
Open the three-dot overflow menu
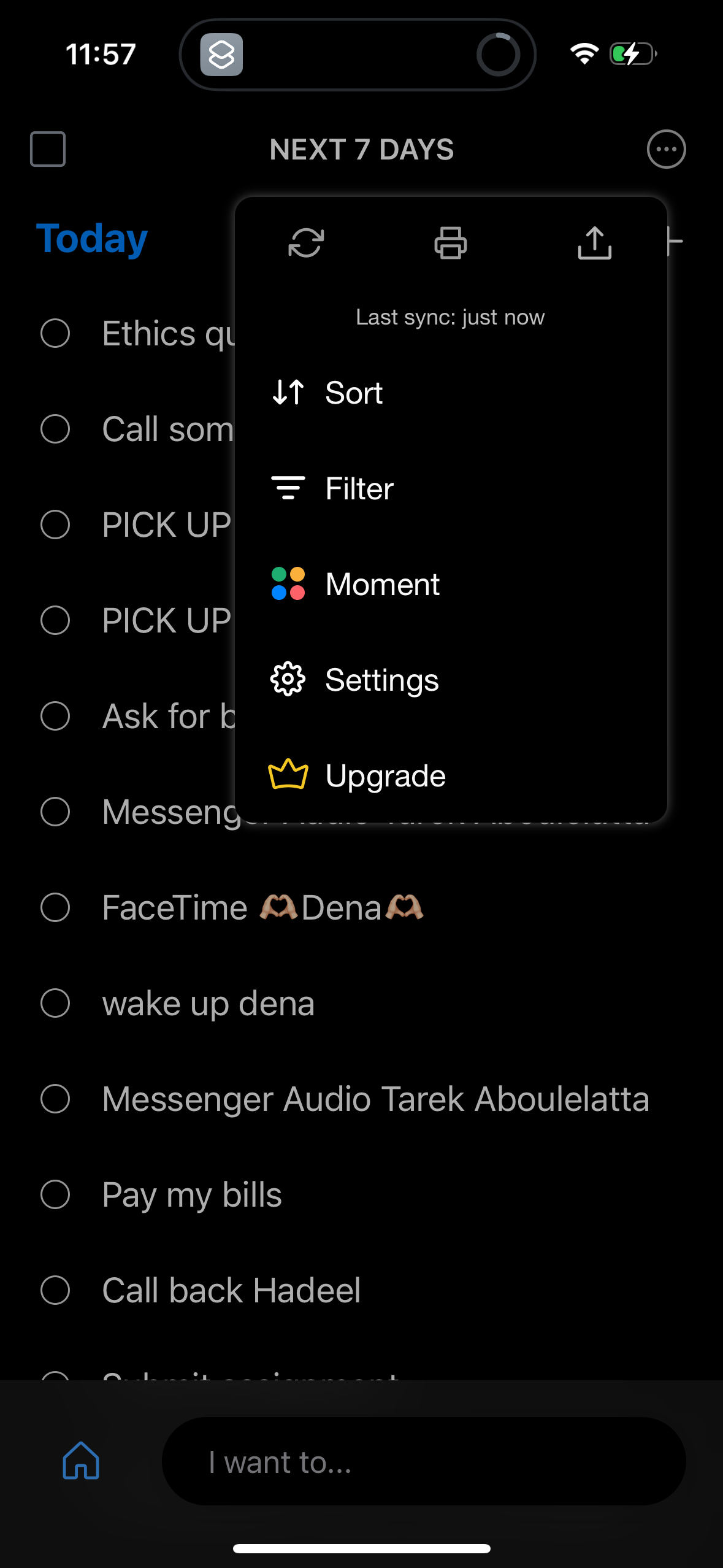[665, 150]
